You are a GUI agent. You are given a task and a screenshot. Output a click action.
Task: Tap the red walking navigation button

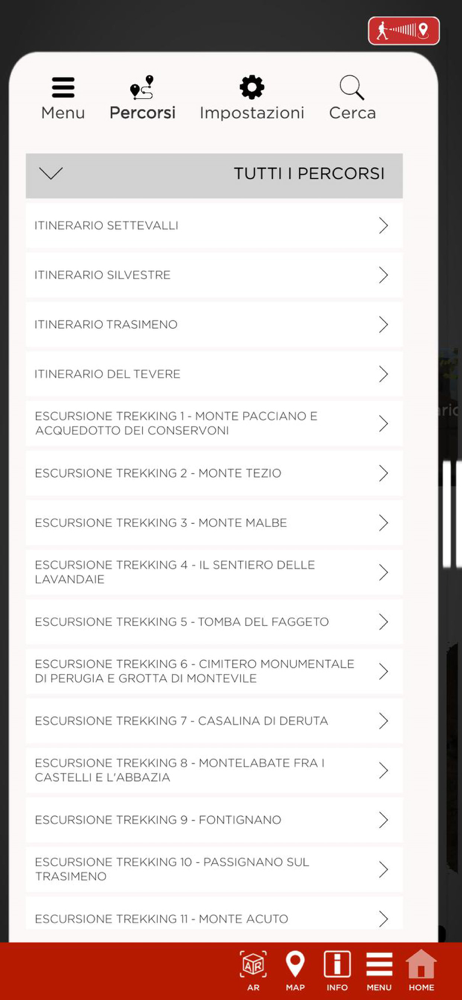(404, 31)
